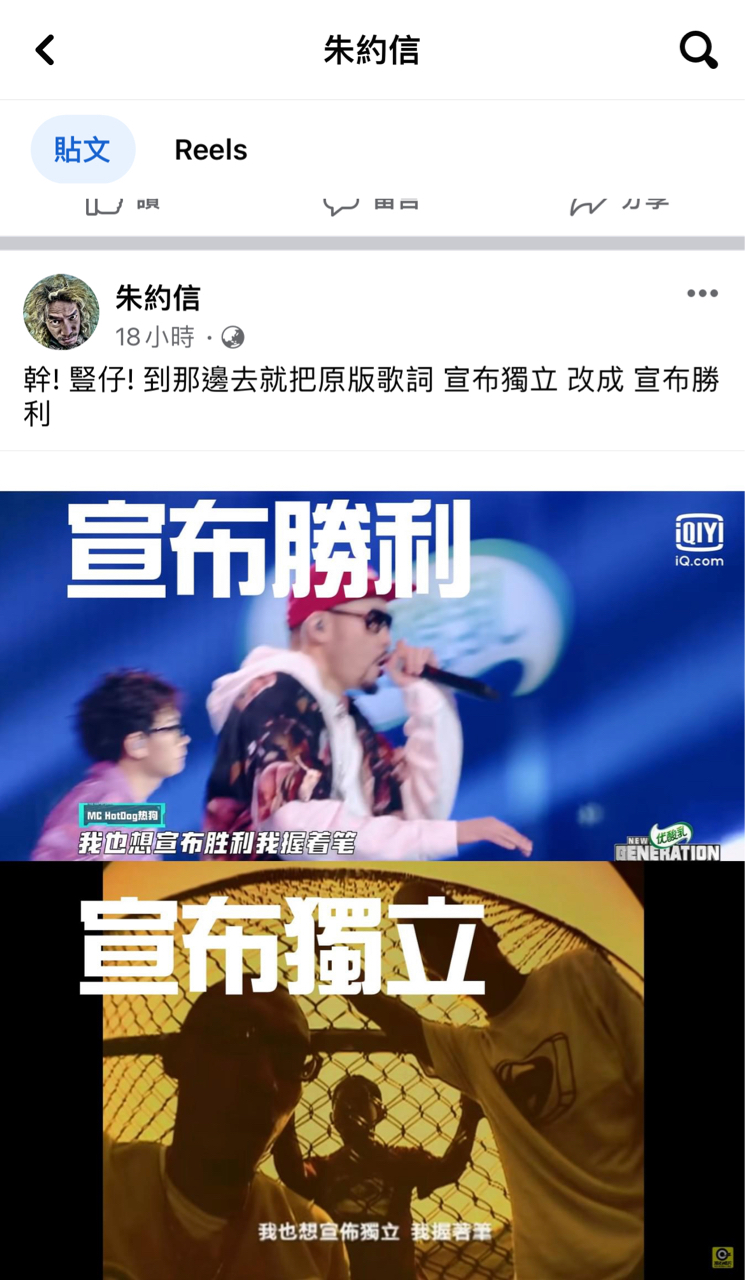
Task: Open the post's three-dot options menu
Action: tap(702, 293)
